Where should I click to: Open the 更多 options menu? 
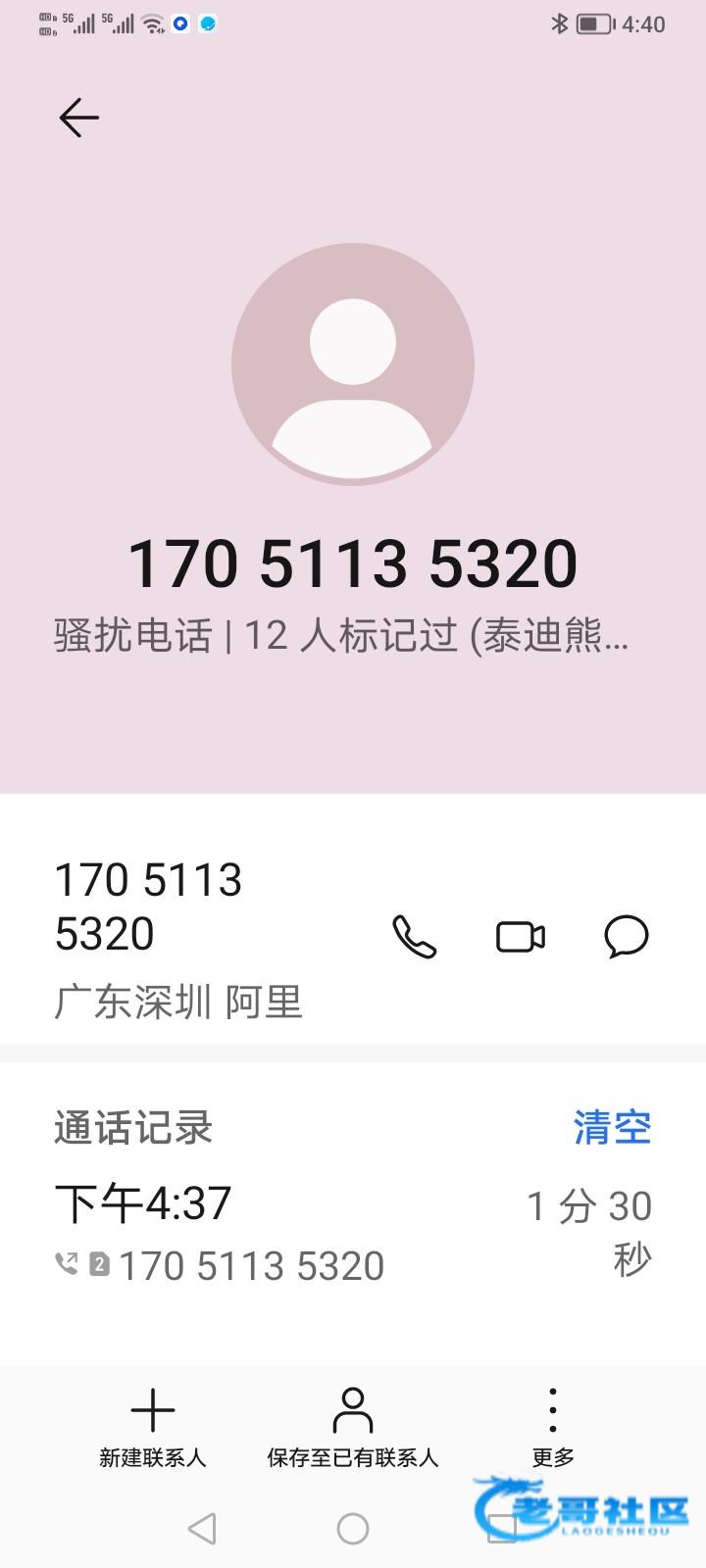[553, 1427]
